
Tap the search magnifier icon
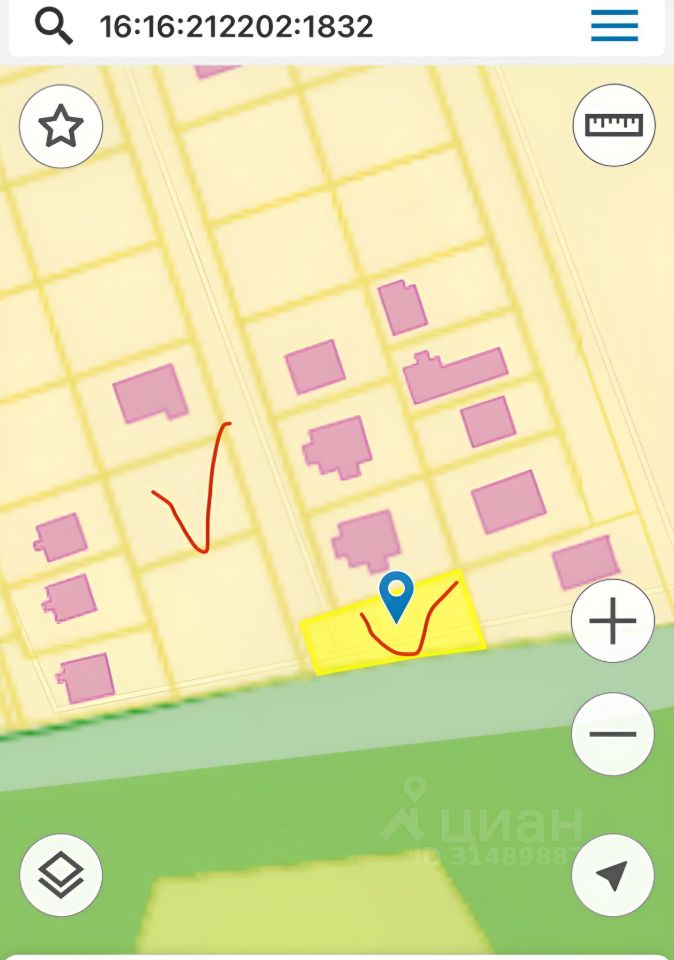pyautogui.click(x=54, y=26)
